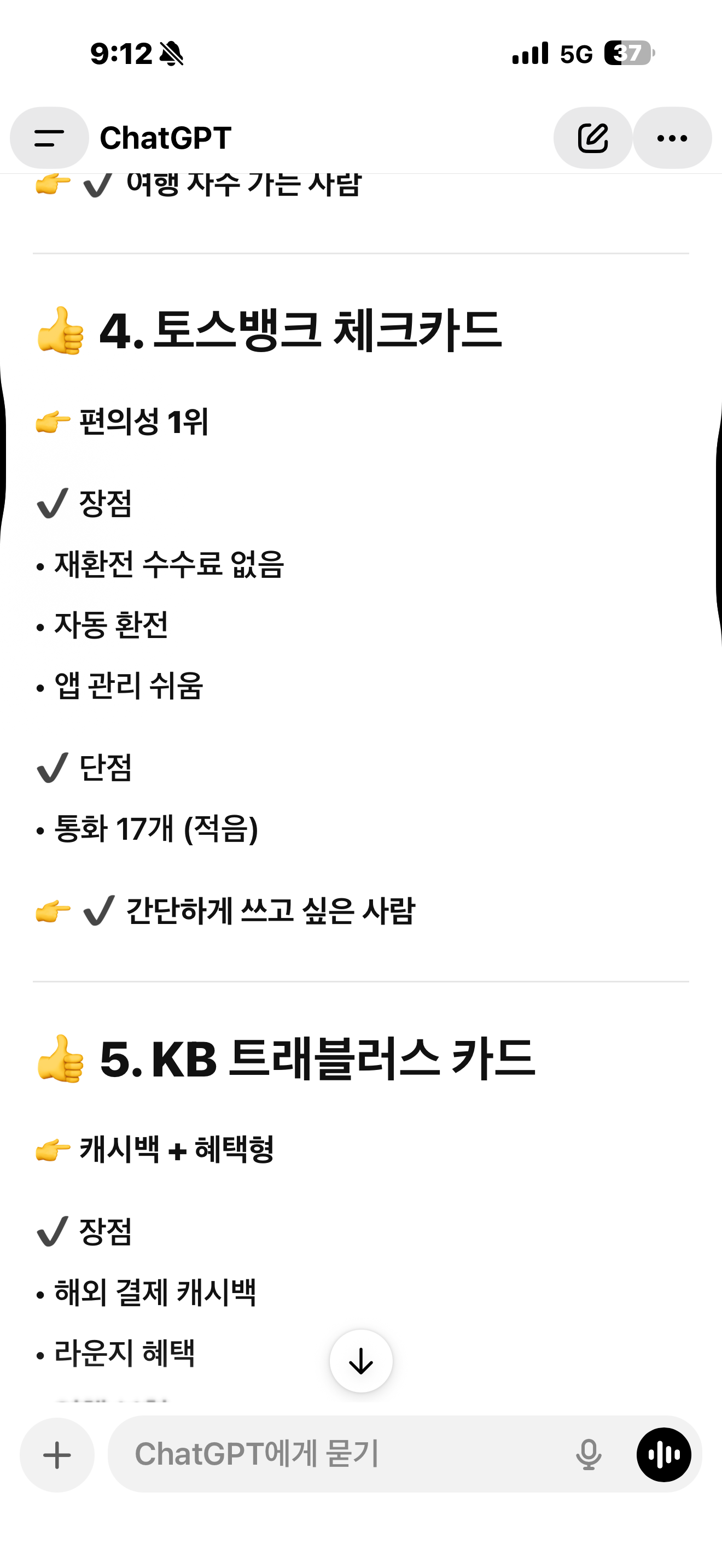Screen dimensions: 722x1568
Task: Start a new chat with compose icon
Action: [x=592, y=138]
